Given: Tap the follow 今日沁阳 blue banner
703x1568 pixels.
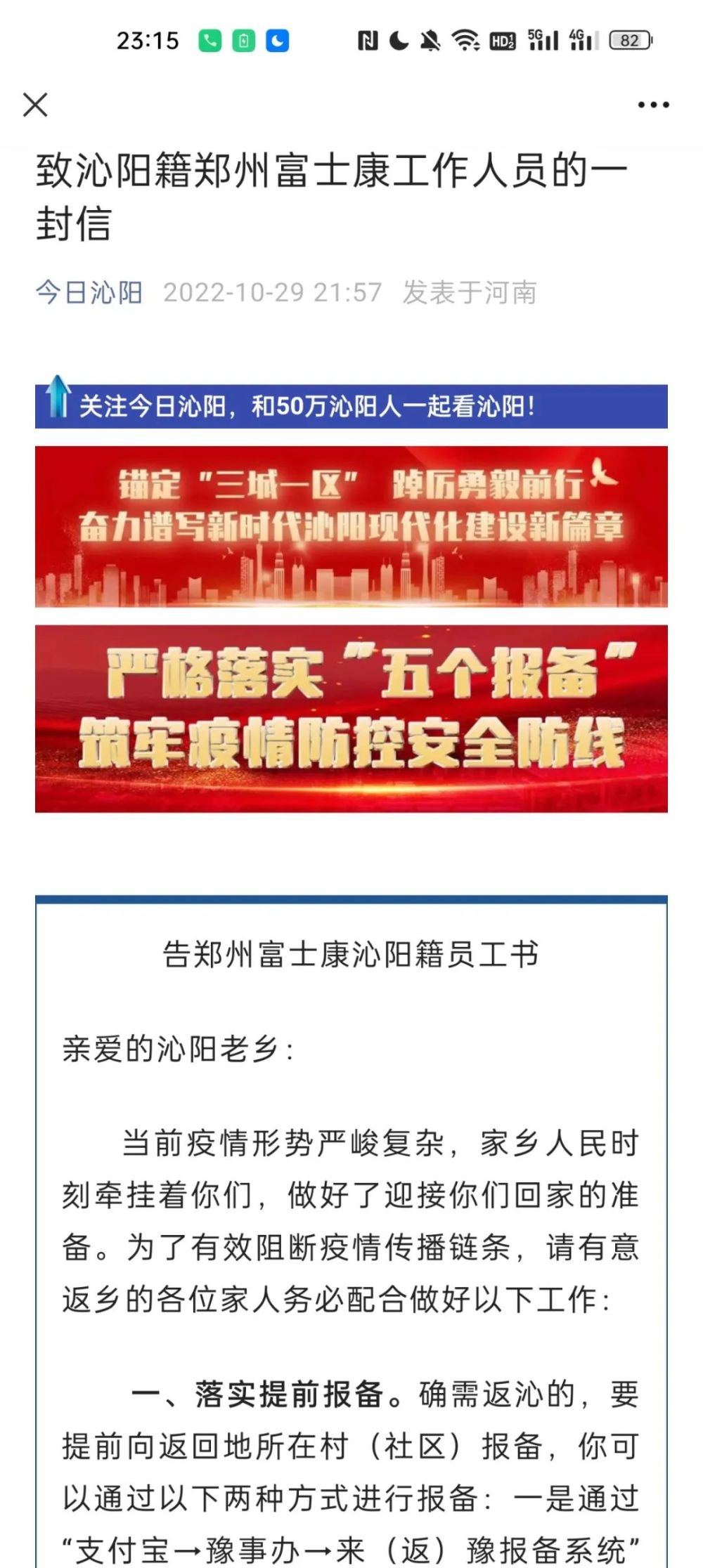Looking at the screenshot, I should 351,406.
